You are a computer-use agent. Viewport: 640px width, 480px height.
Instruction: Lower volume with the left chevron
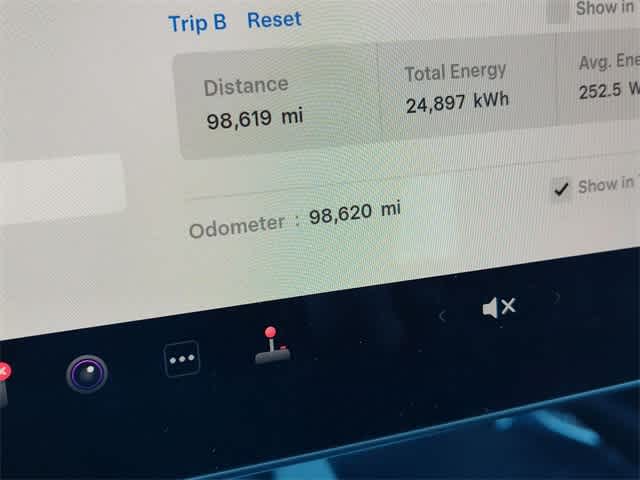[442, 316]
